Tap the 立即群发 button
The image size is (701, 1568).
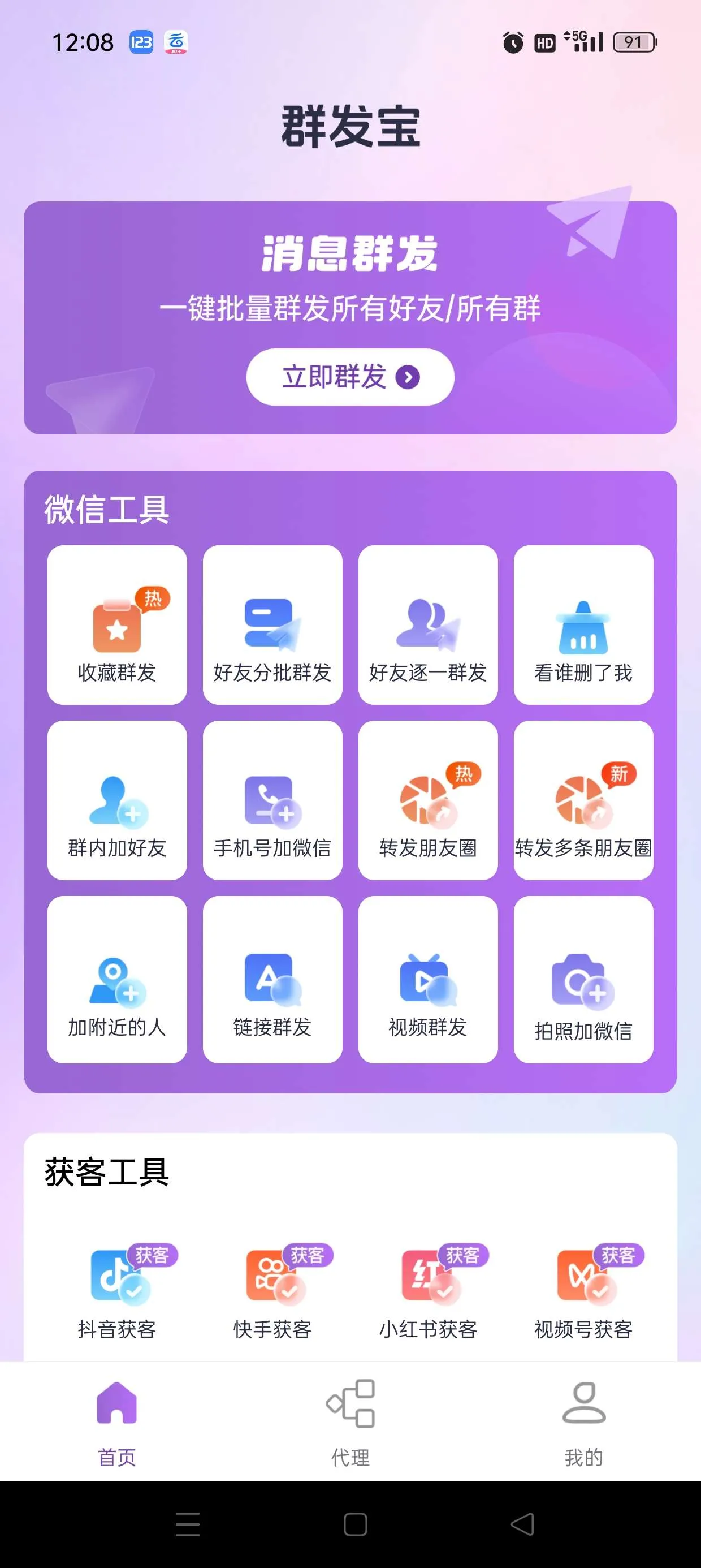[350, 377]
